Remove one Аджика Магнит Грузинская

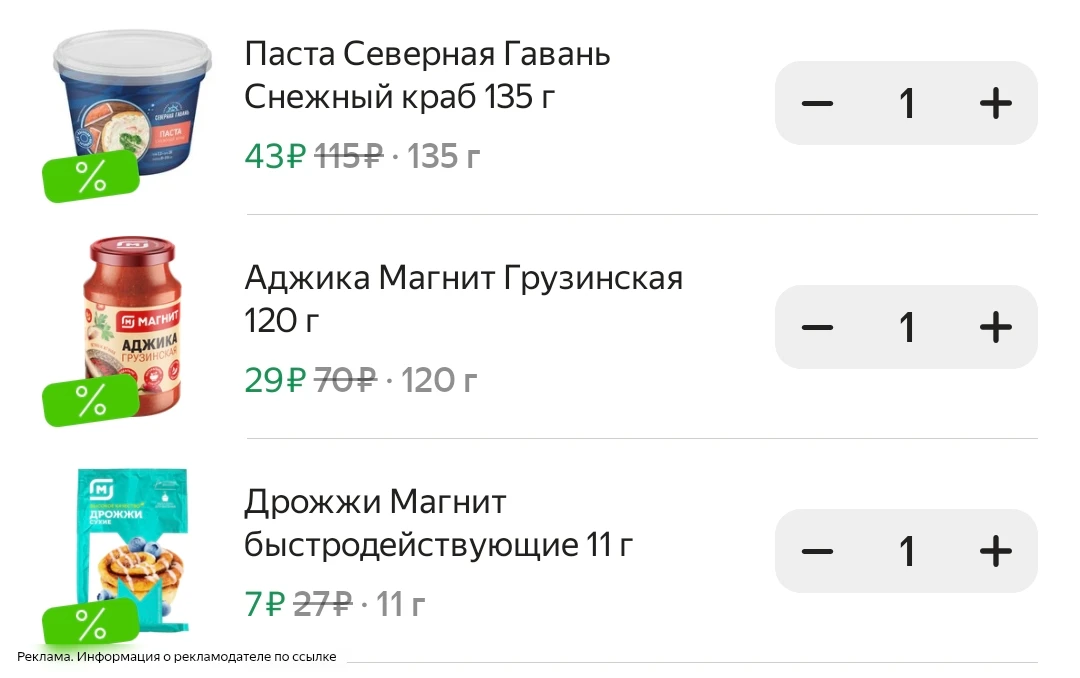tap(818, 327)
